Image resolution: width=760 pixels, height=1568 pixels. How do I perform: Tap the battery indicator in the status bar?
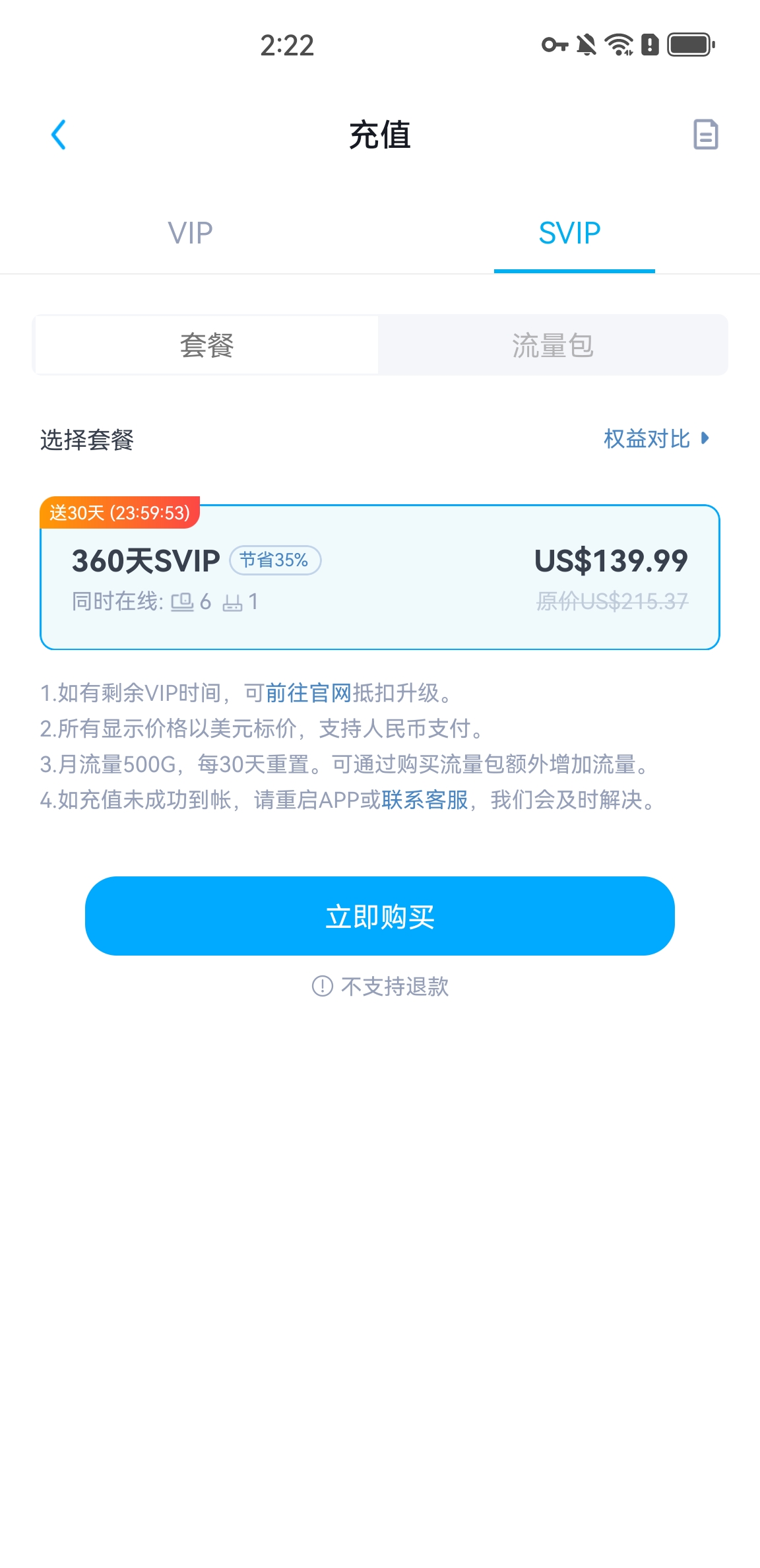(686, 44)
